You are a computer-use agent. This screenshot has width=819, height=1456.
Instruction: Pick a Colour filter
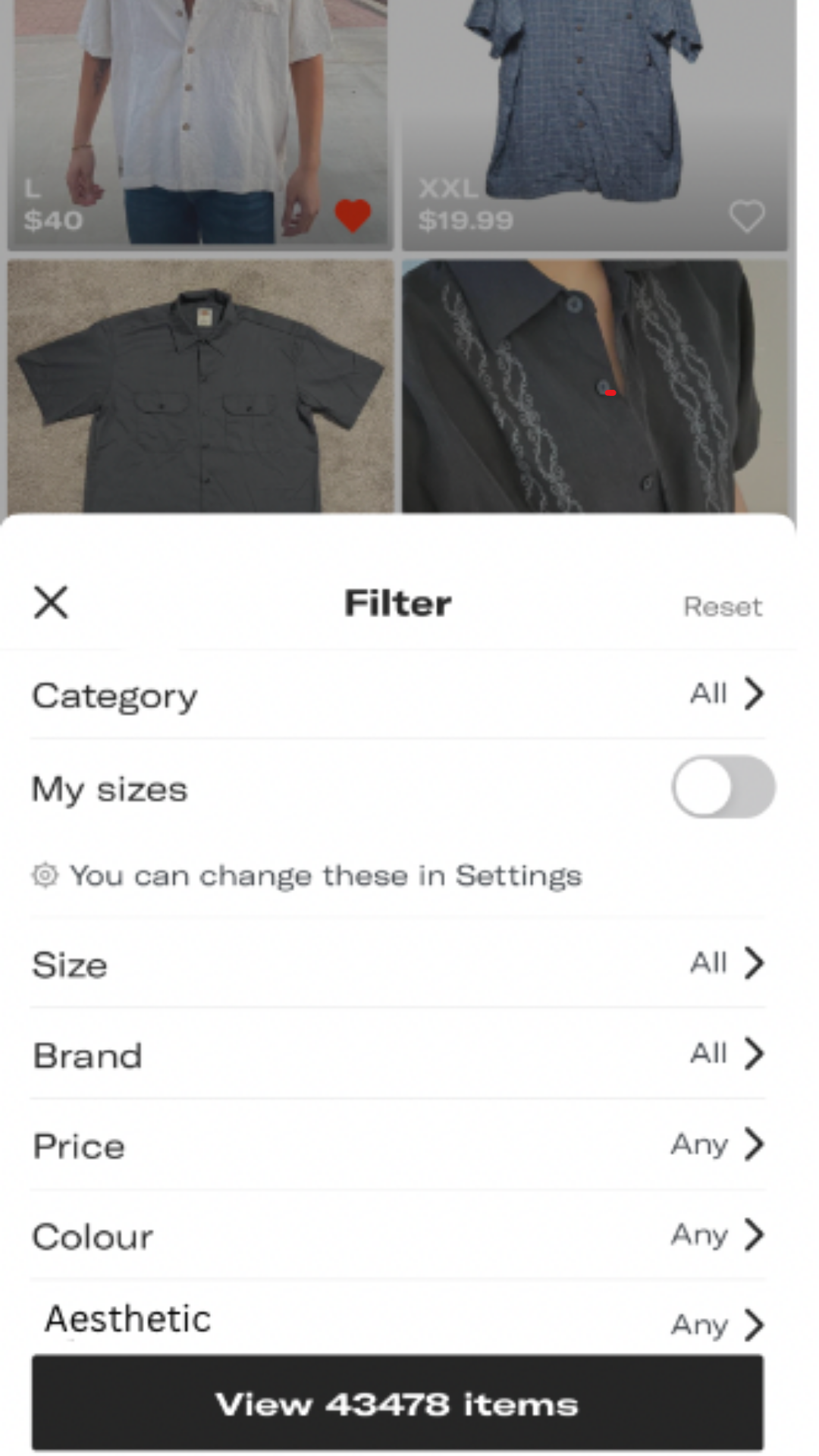[398, 1235]
